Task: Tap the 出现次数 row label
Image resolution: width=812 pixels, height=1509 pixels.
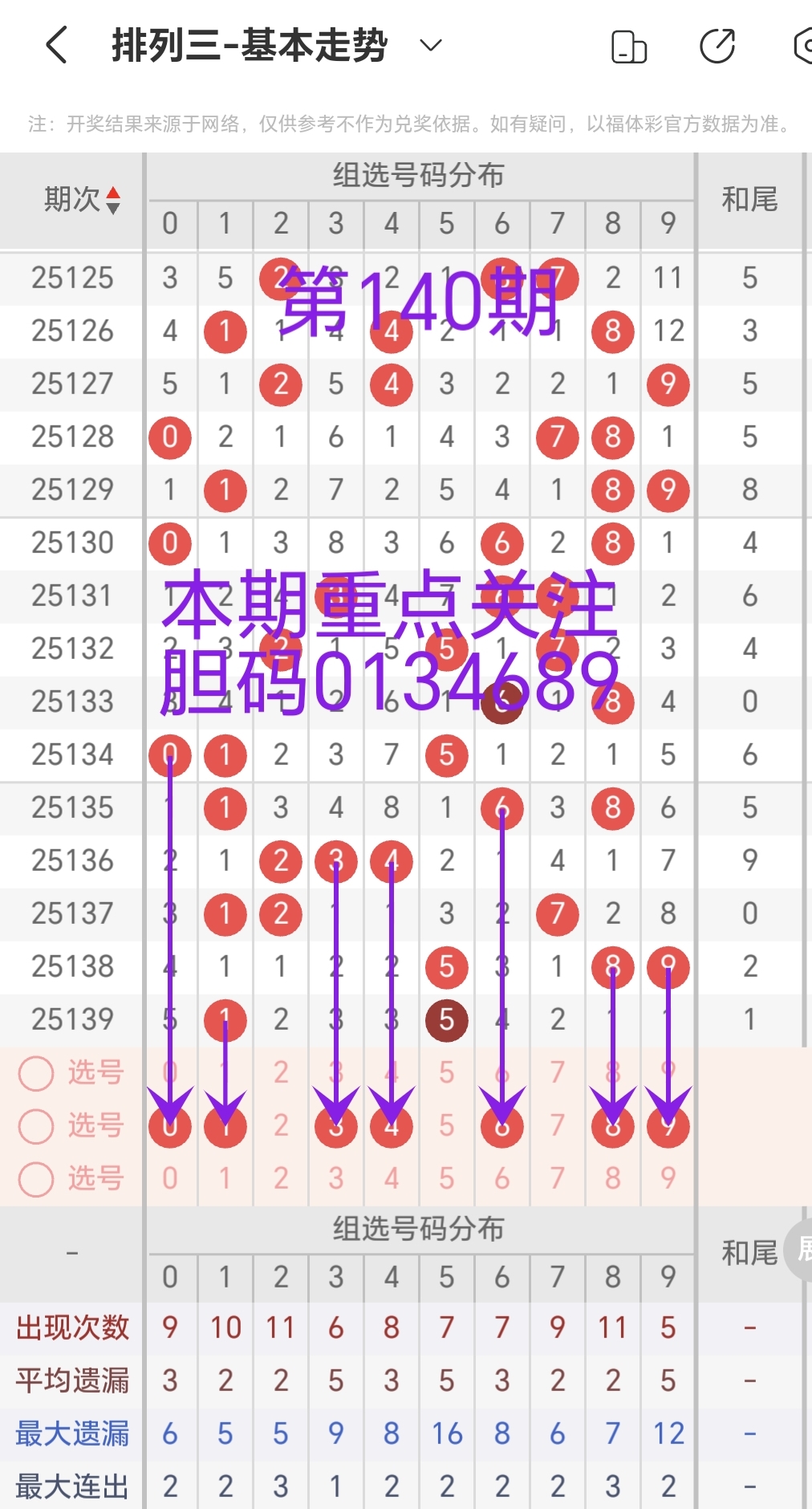Action: [74, 1327]
